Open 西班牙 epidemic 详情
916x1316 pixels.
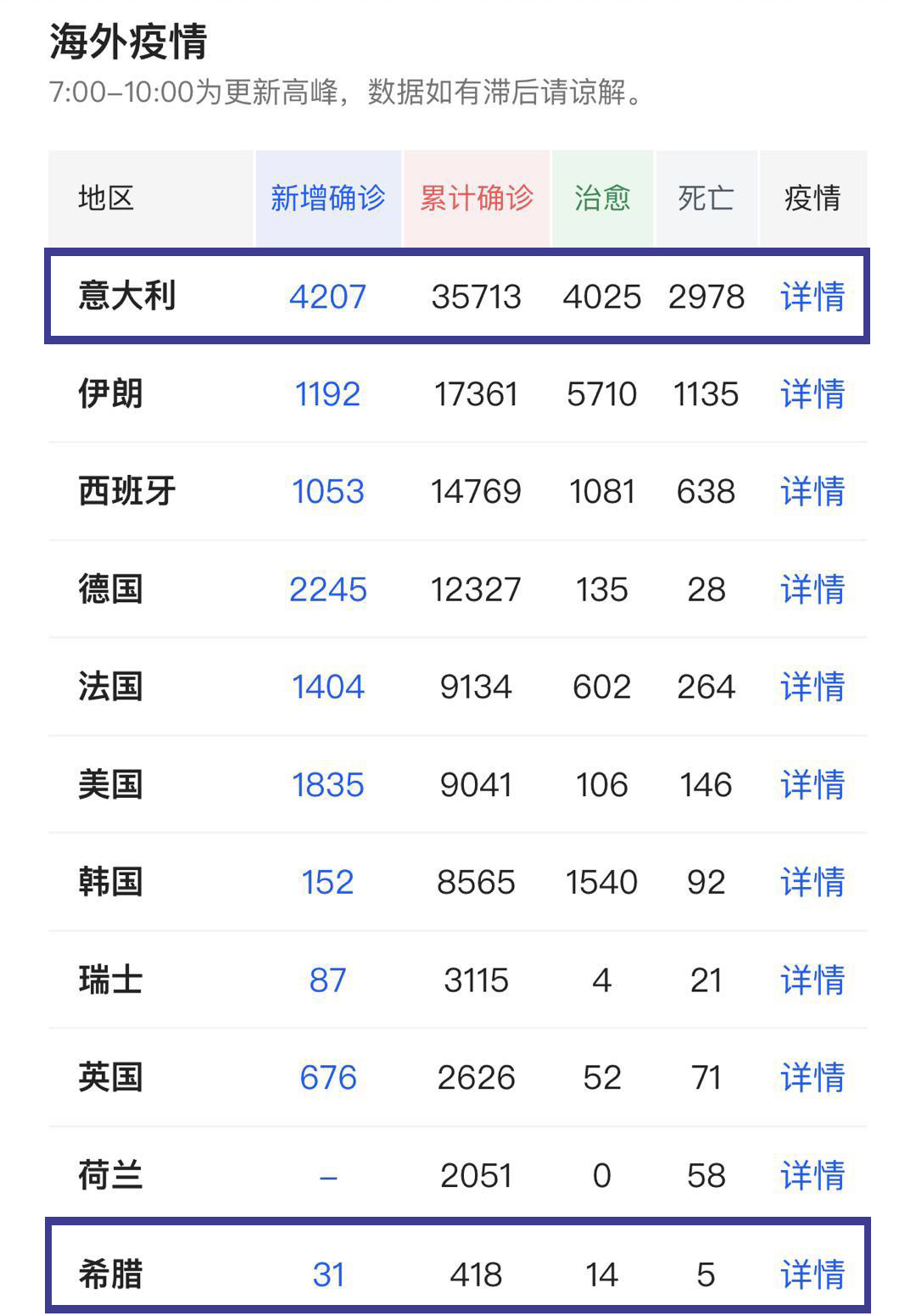812,492
